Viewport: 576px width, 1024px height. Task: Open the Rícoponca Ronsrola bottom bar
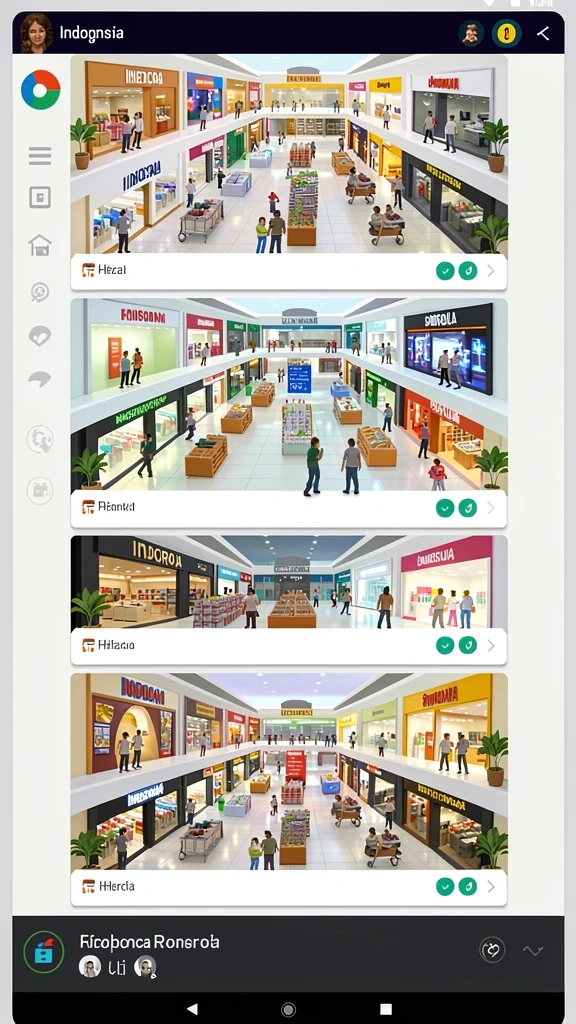click(x=288, y=953)
